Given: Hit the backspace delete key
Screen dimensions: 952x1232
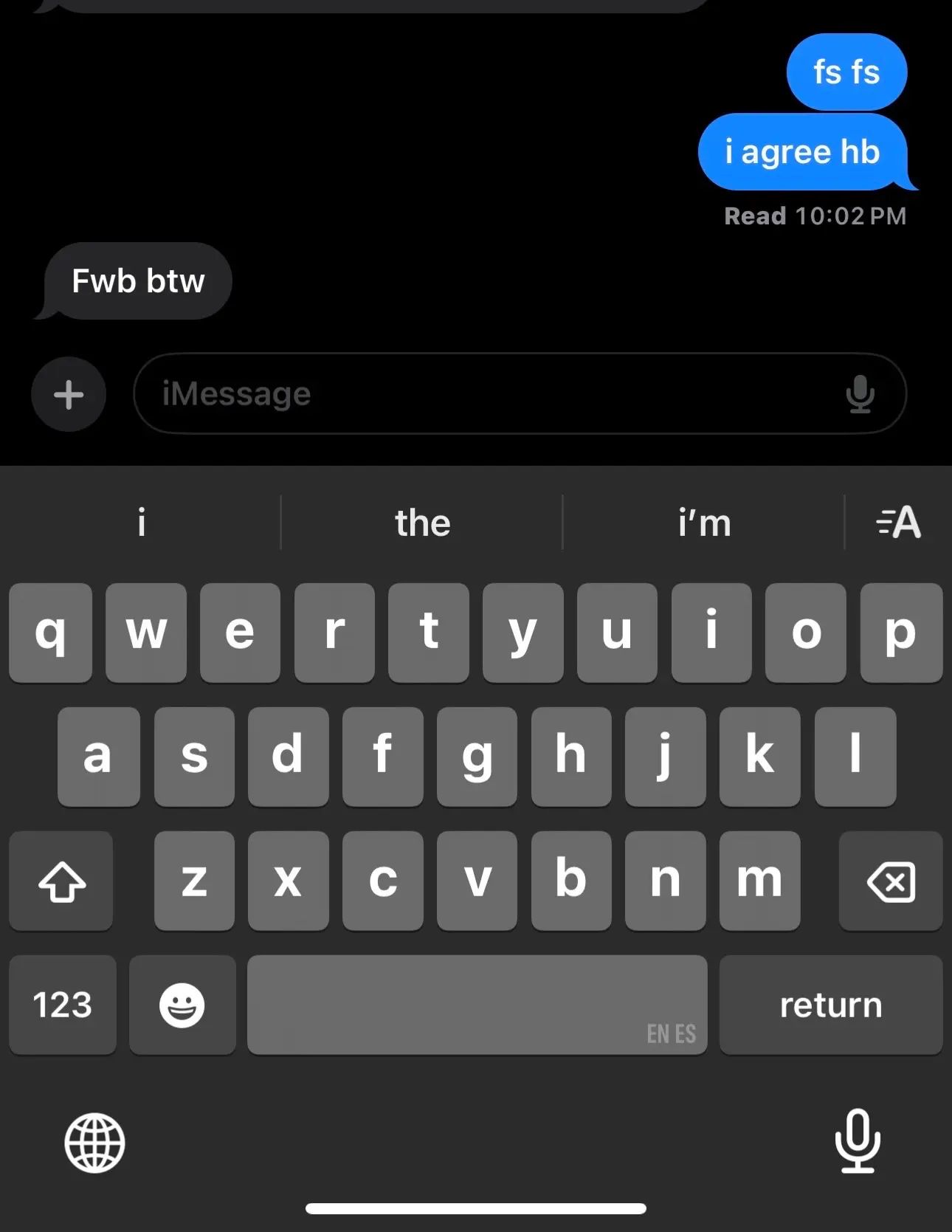Looking at the screenshot, I should 891,881.
